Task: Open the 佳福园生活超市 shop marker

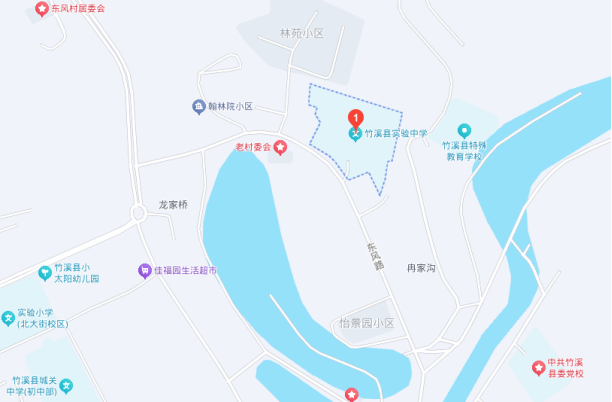Action: click(144, 270)
